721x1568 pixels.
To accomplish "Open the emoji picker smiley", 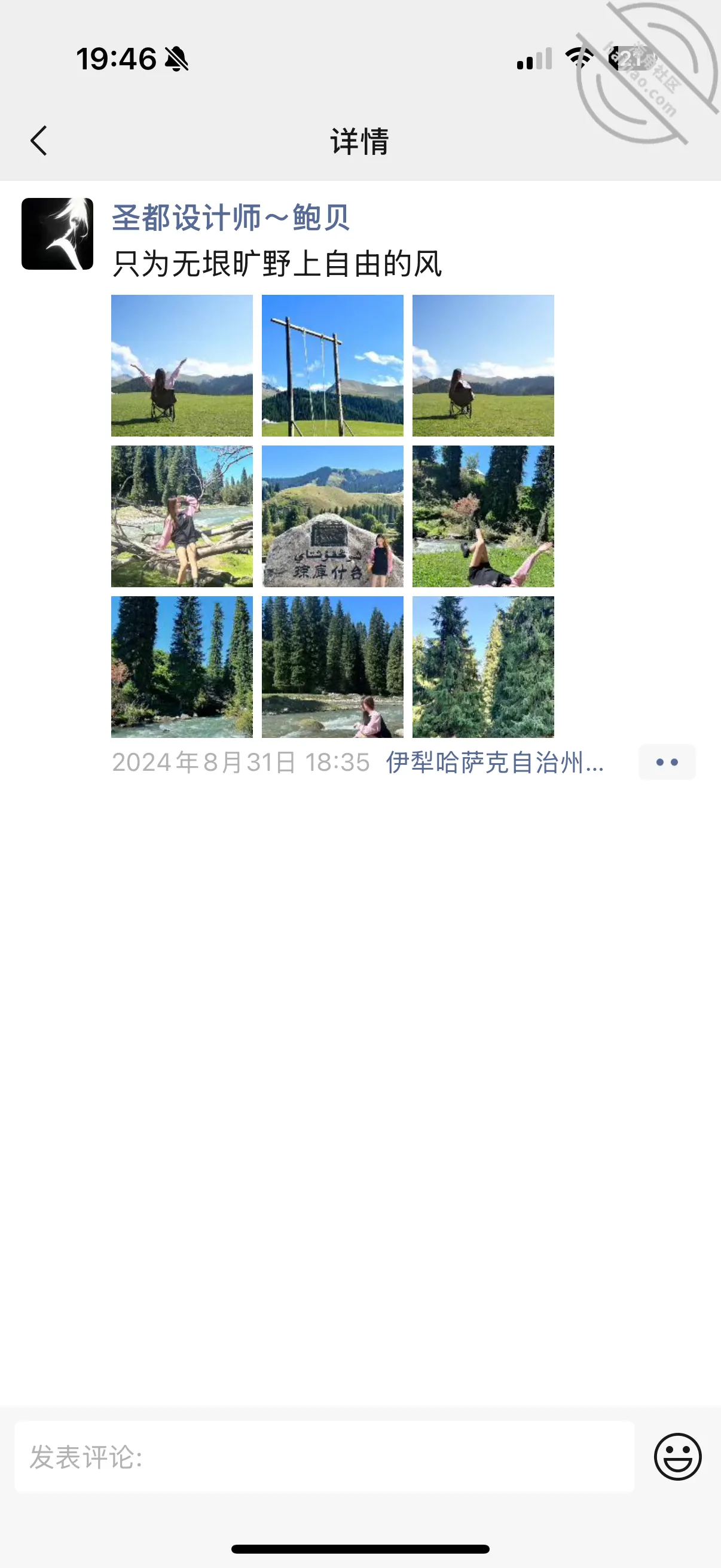I will (678, 1457).
